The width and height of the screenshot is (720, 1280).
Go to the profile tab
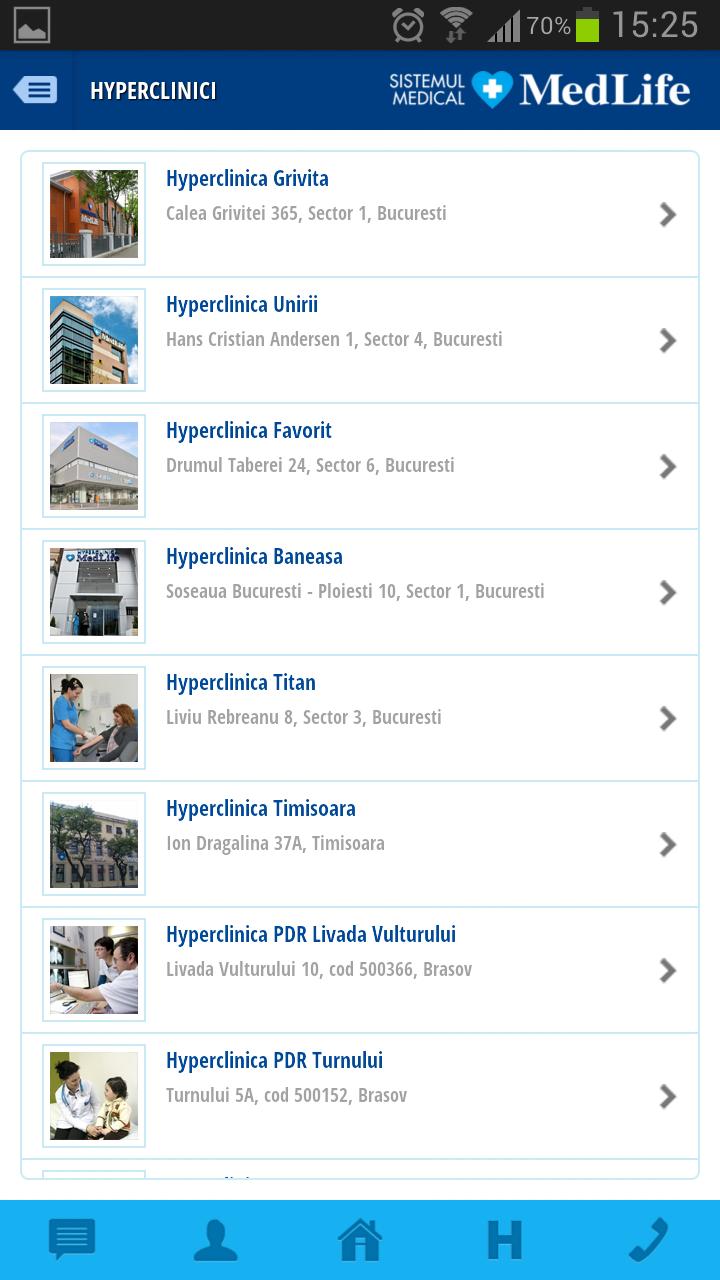pyautogui.click(x=216, y=1240)
